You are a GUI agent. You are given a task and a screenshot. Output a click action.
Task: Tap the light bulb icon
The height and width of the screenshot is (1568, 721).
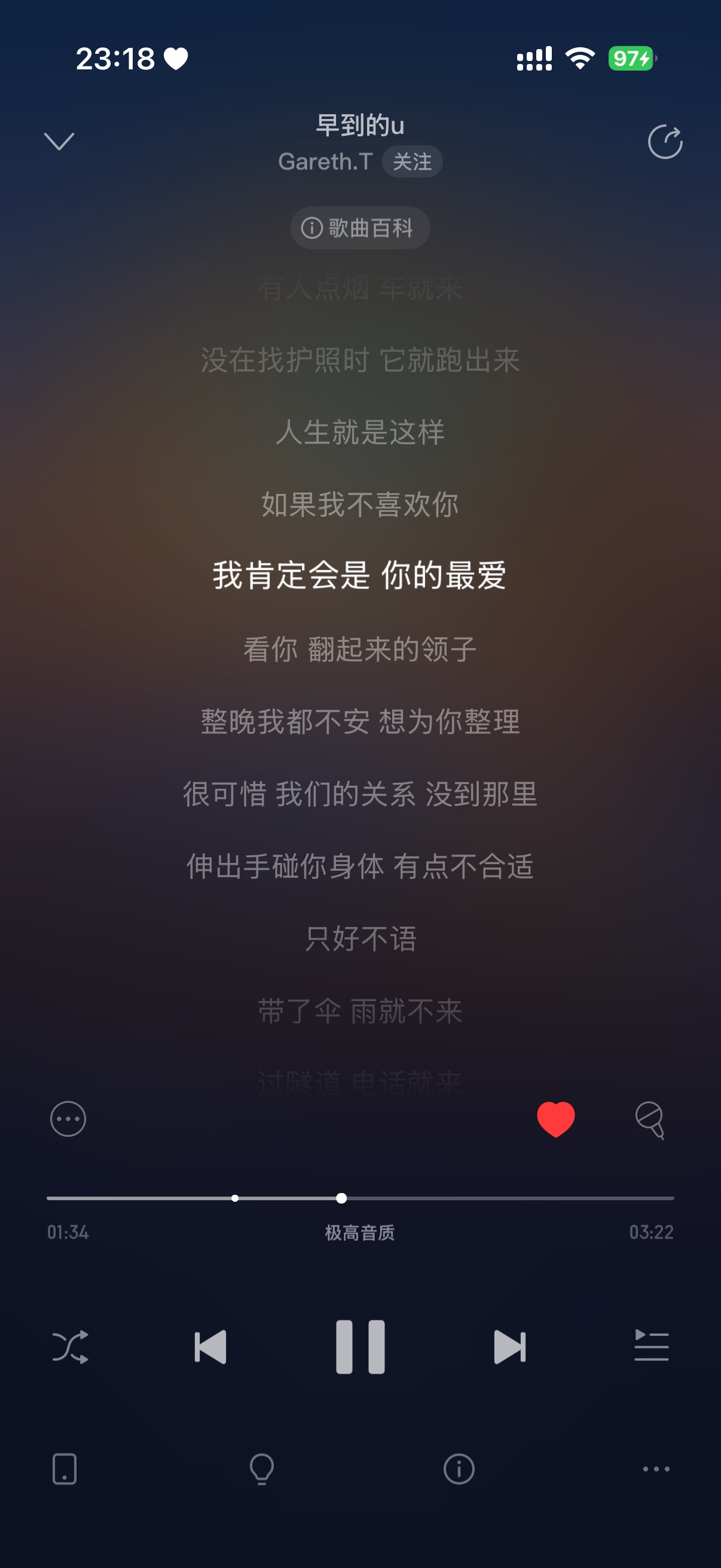coord(262,1469)
